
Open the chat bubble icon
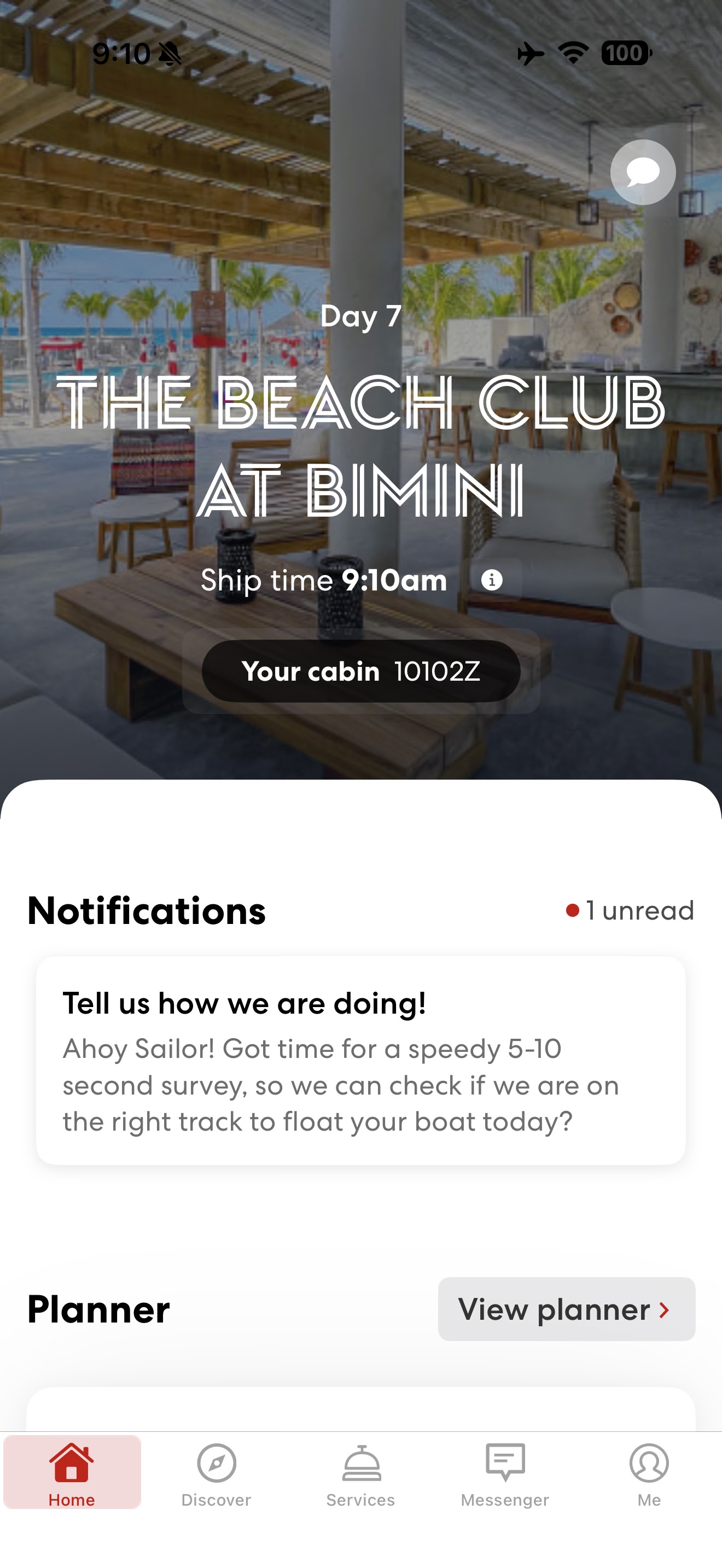click(x=643, y=172)
